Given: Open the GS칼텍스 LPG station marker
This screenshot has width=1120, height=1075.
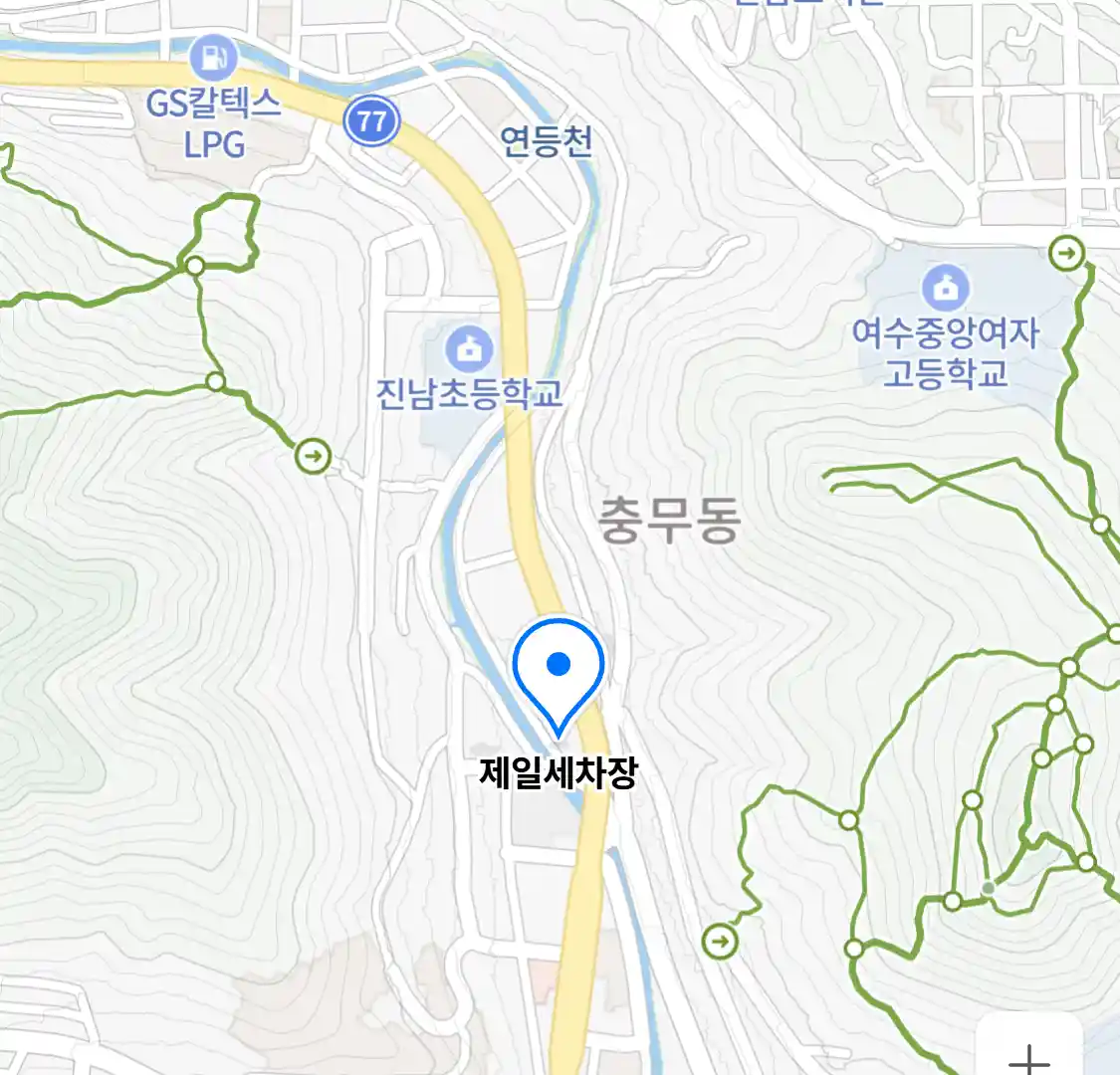Looking at the screenshot, I should point(213,59).
